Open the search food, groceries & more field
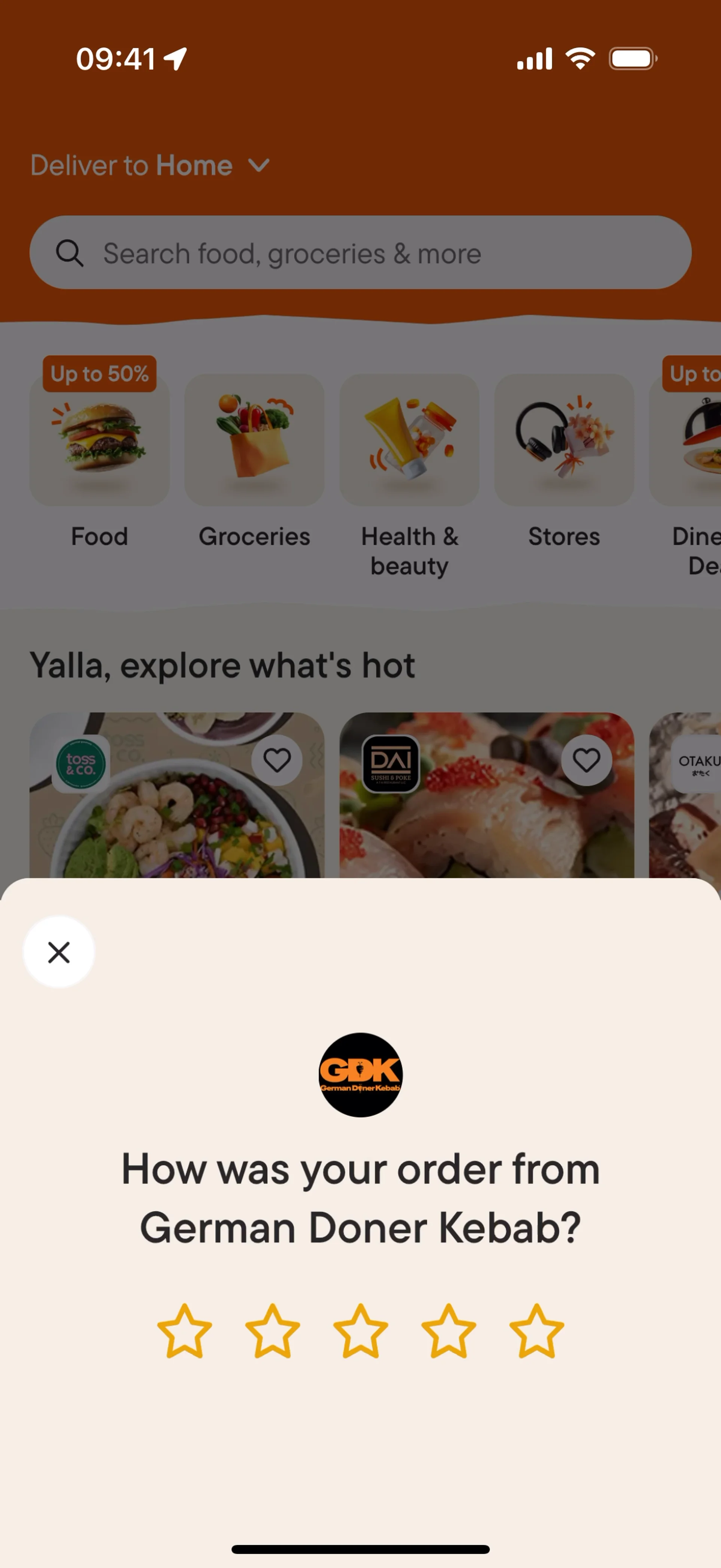Image resolution: width=721 pixels, height=1568 pixels. click(x=360, y=252)
